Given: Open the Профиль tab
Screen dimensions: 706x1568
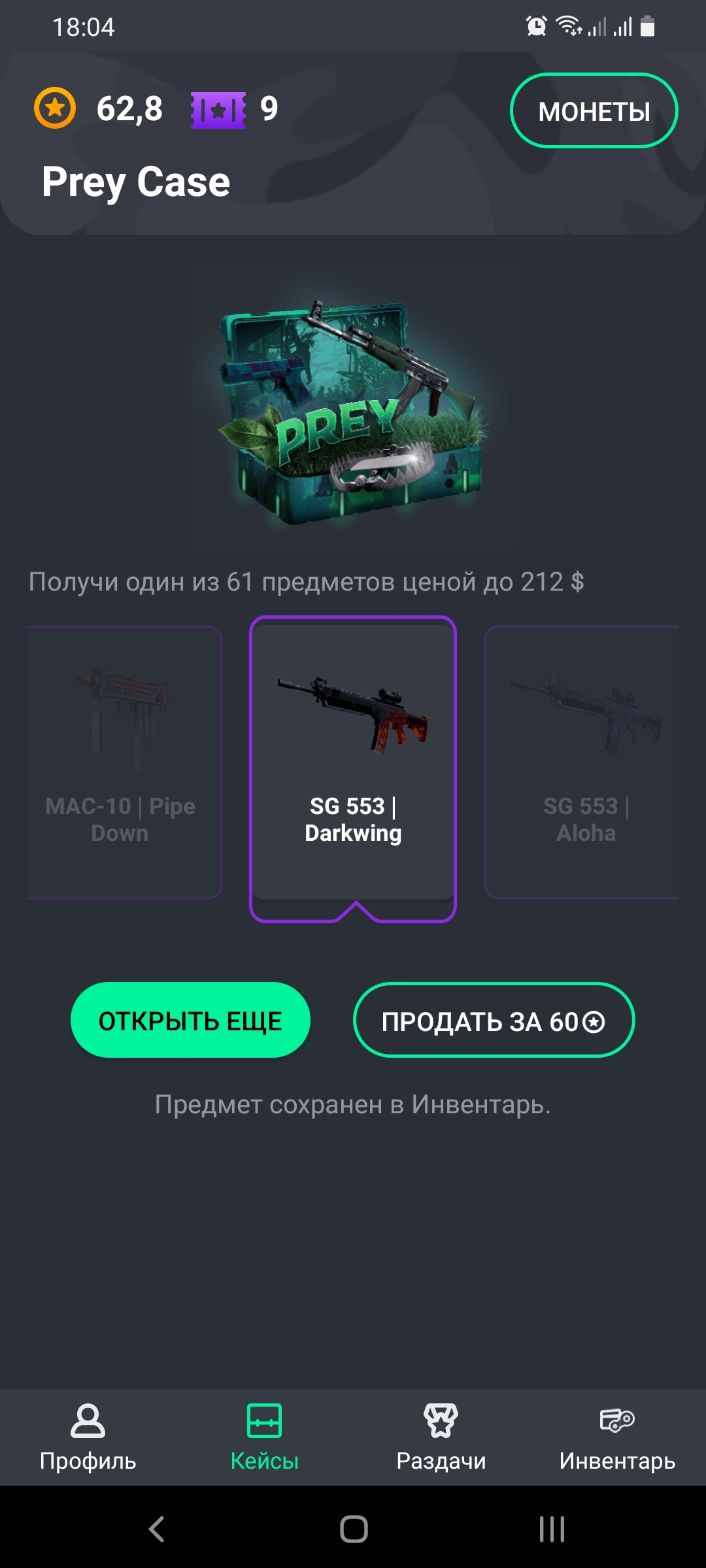Looking at the screenshot, I should click(88, 1437).
